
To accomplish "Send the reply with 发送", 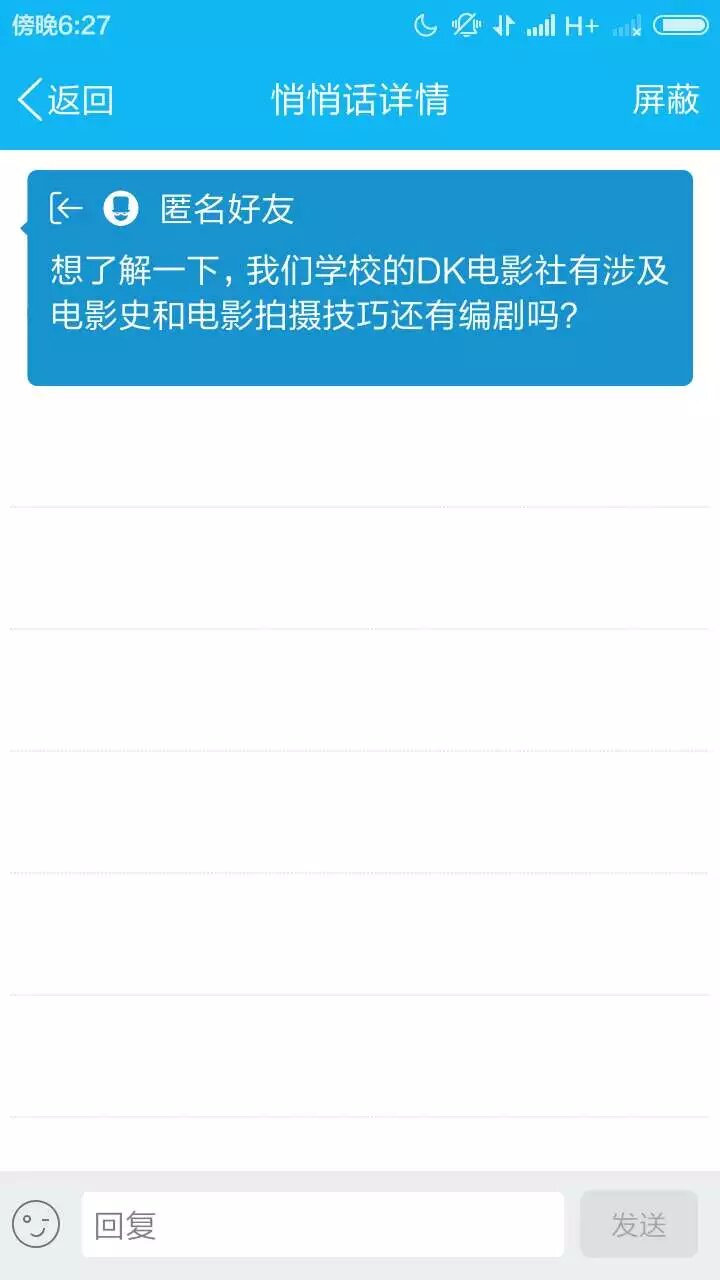I will click(x=639, y=1224).
